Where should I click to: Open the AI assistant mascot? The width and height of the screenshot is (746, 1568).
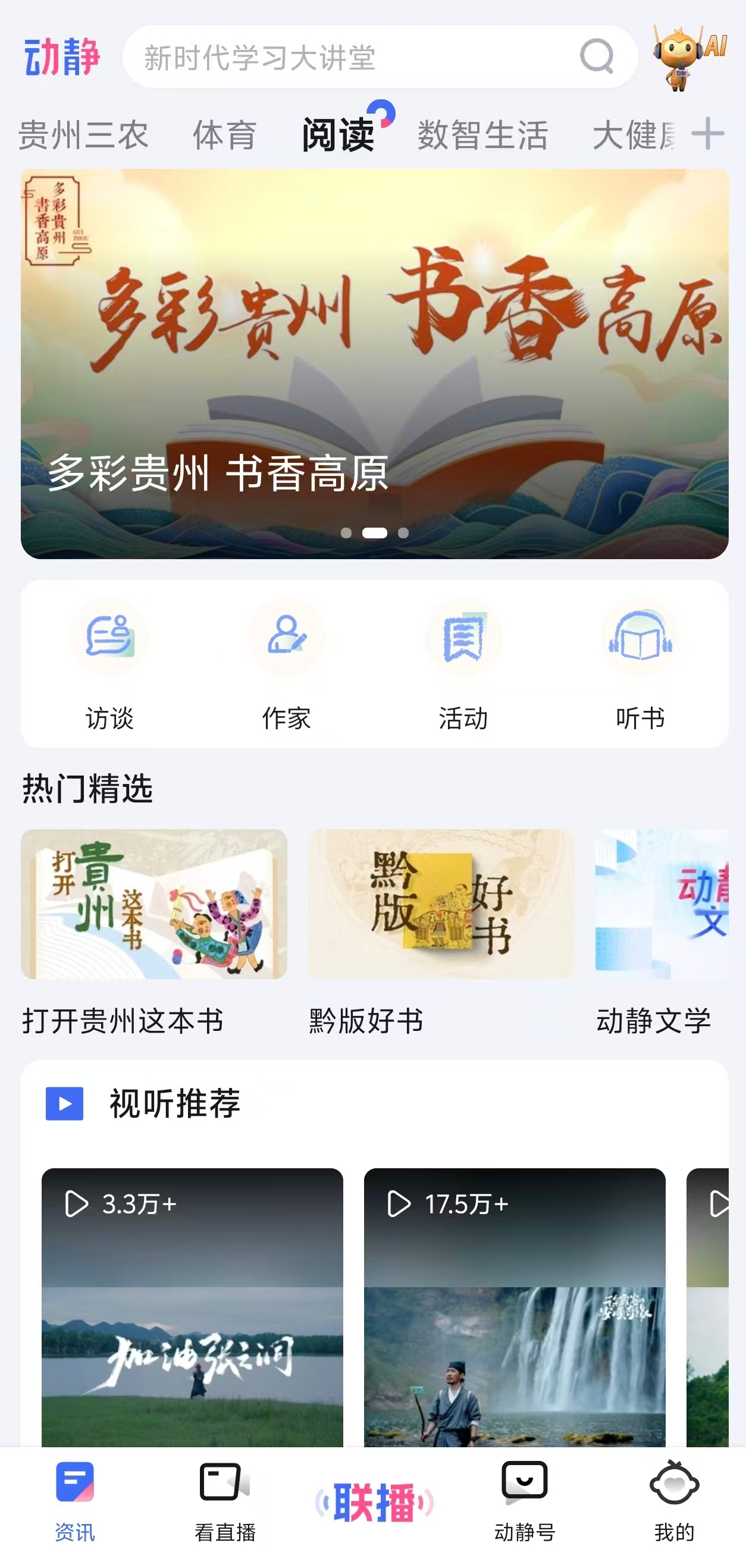688,58
